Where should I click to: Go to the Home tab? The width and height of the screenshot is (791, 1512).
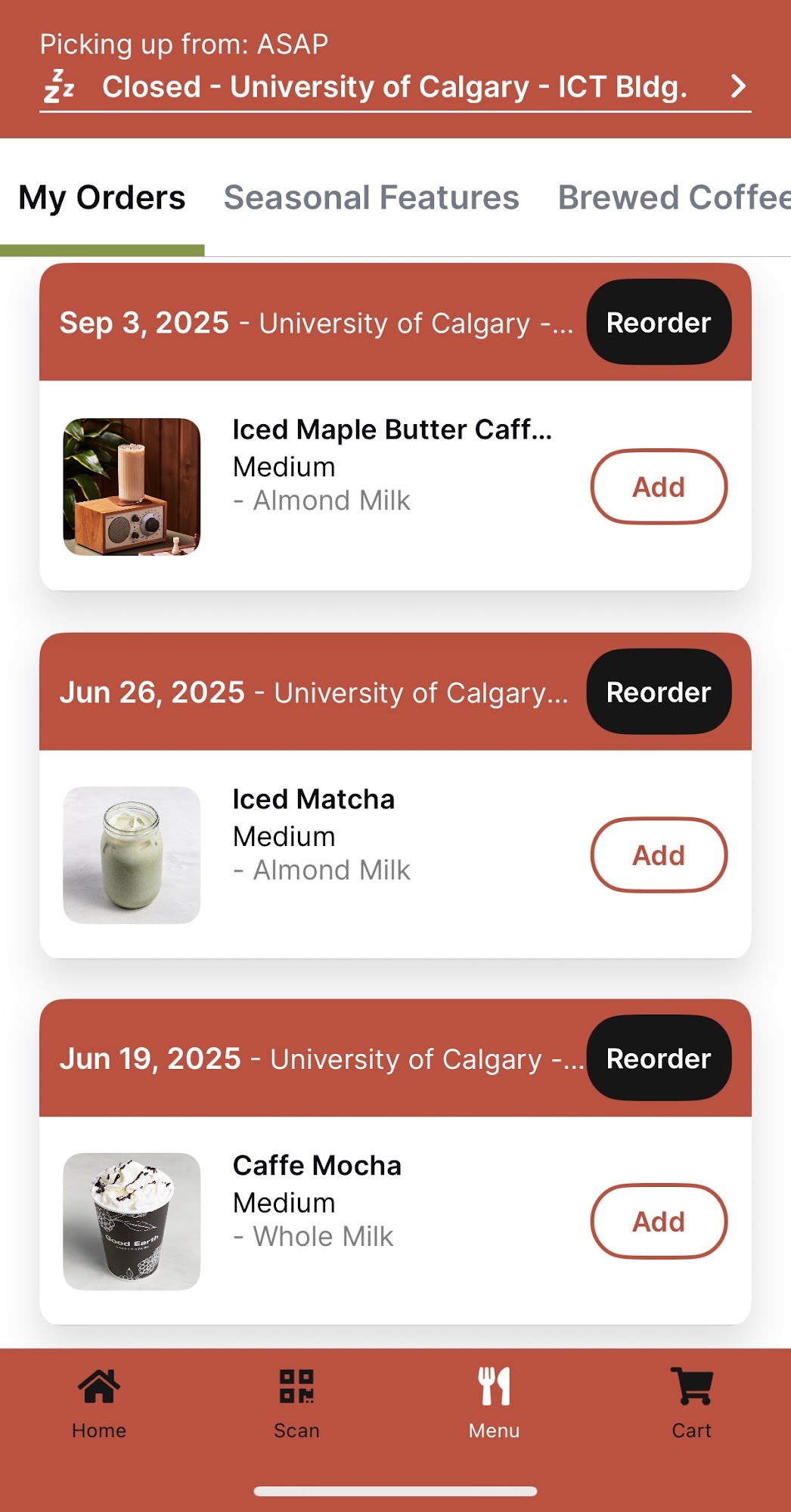click(99, 1403)
